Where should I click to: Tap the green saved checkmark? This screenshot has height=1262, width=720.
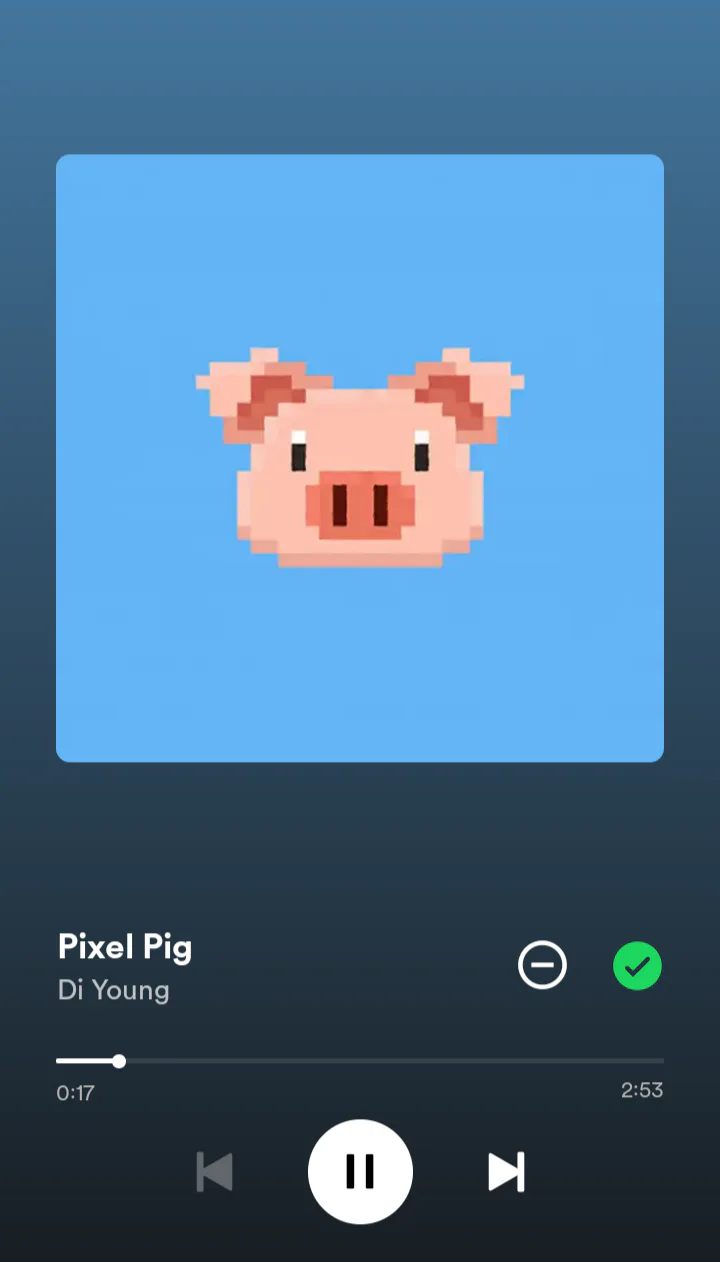pos(637,966)
